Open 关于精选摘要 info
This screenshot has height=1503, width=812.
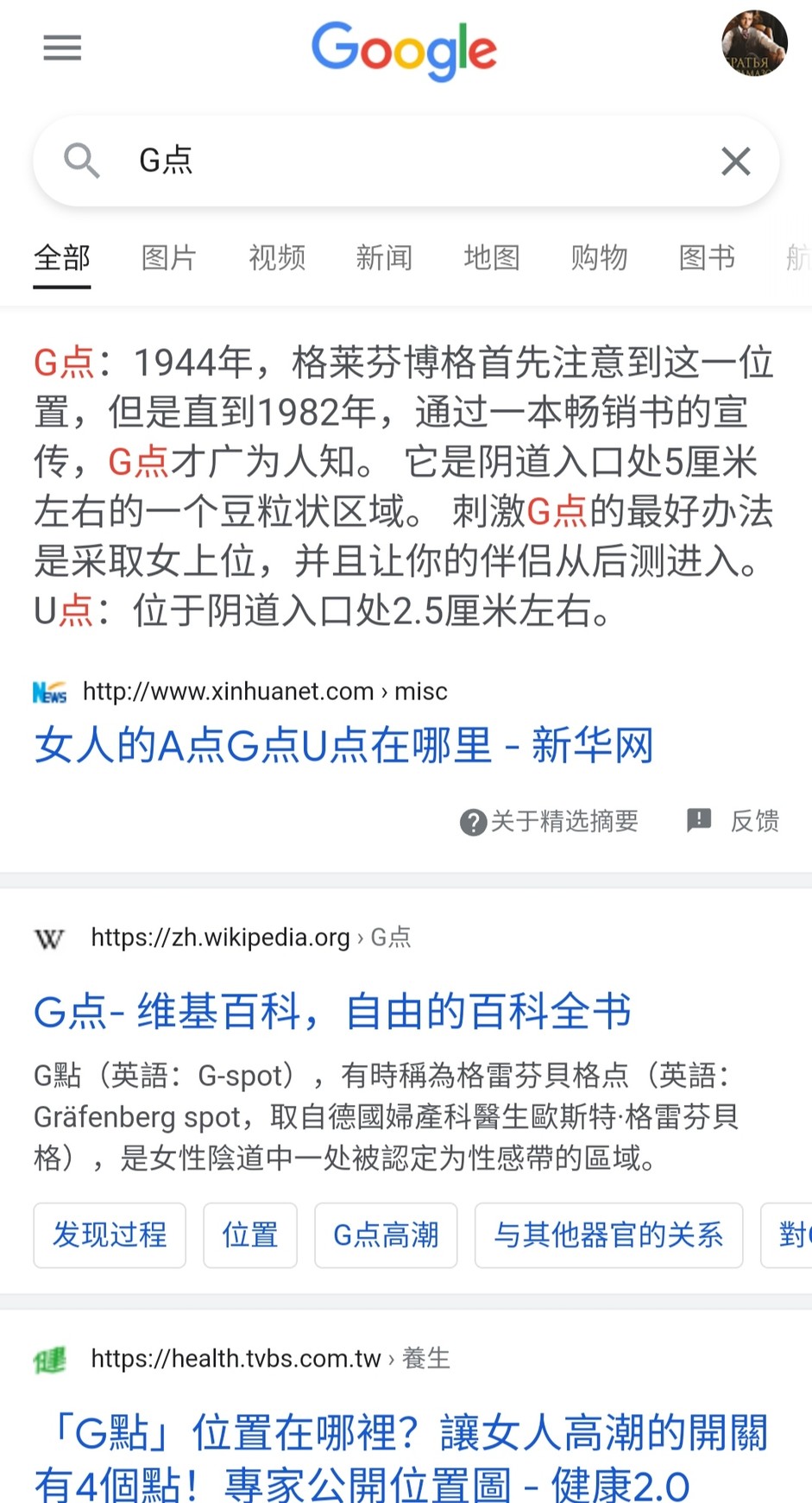[550, 821]
